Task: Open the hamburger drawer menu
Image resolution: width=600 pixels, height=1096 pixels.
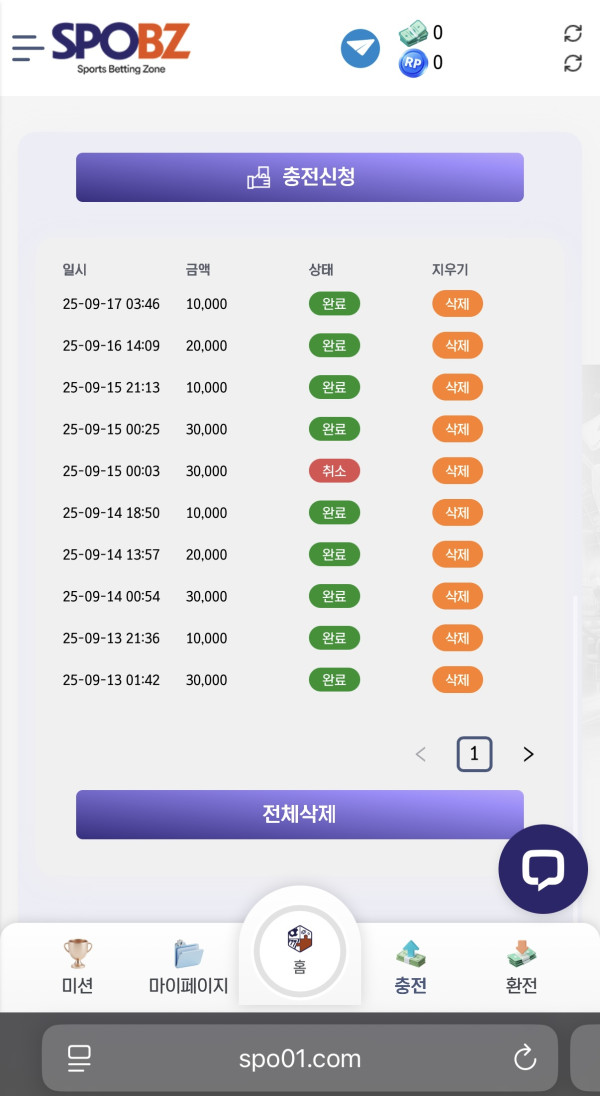Action: click(x=27, y=47)
